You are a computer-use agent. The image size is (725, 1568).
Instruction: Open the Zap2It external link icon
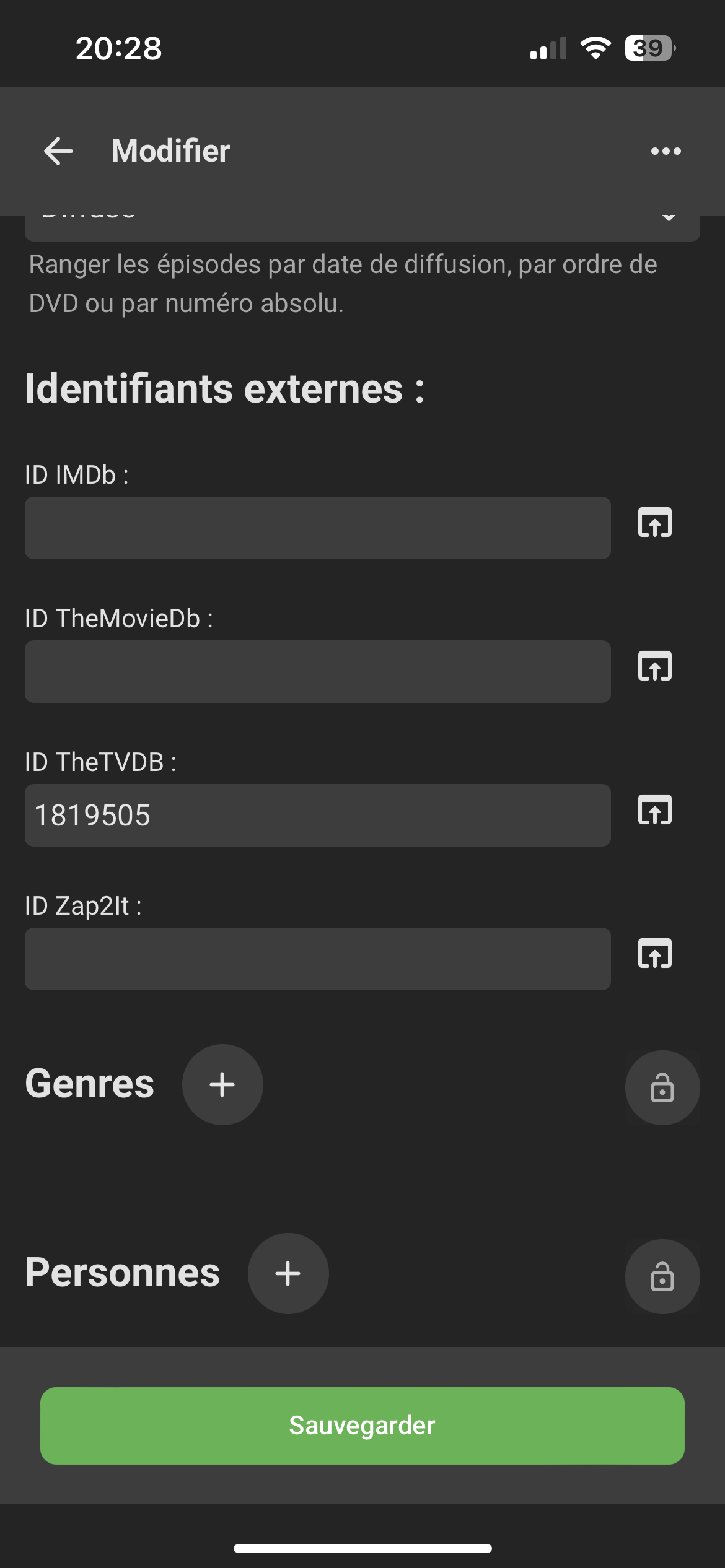pos(654,954)
